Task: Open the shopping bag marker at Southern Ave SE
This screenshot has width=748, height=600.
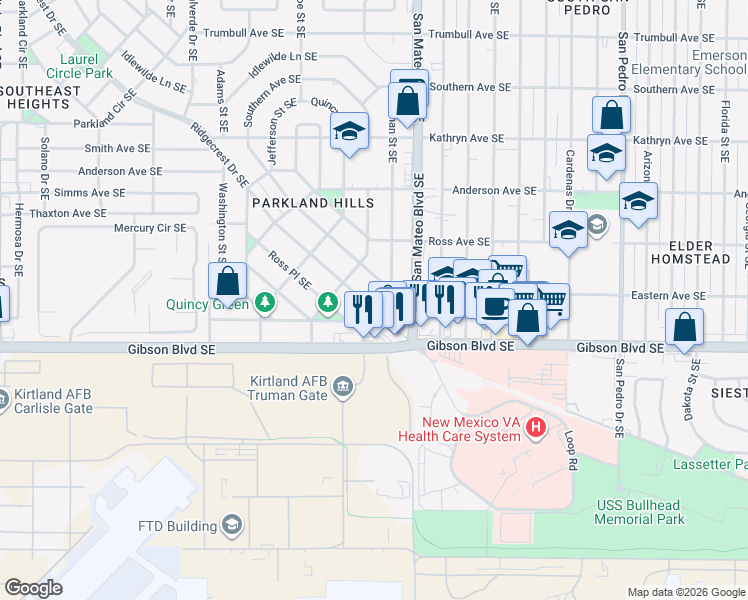Action: (x=407, y=102)
